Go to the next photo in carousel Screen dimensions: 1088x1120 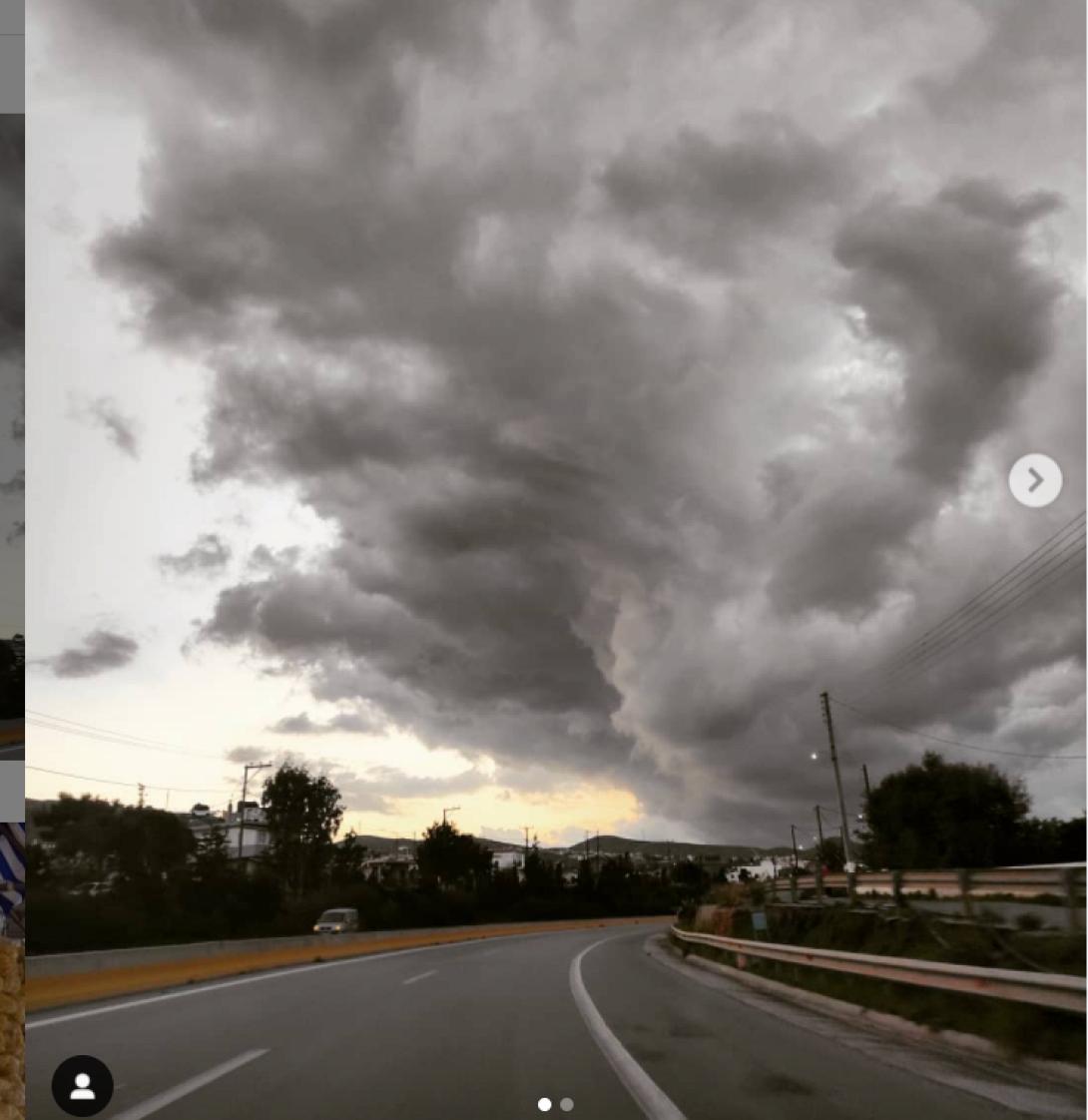(x=1035, y=480)
